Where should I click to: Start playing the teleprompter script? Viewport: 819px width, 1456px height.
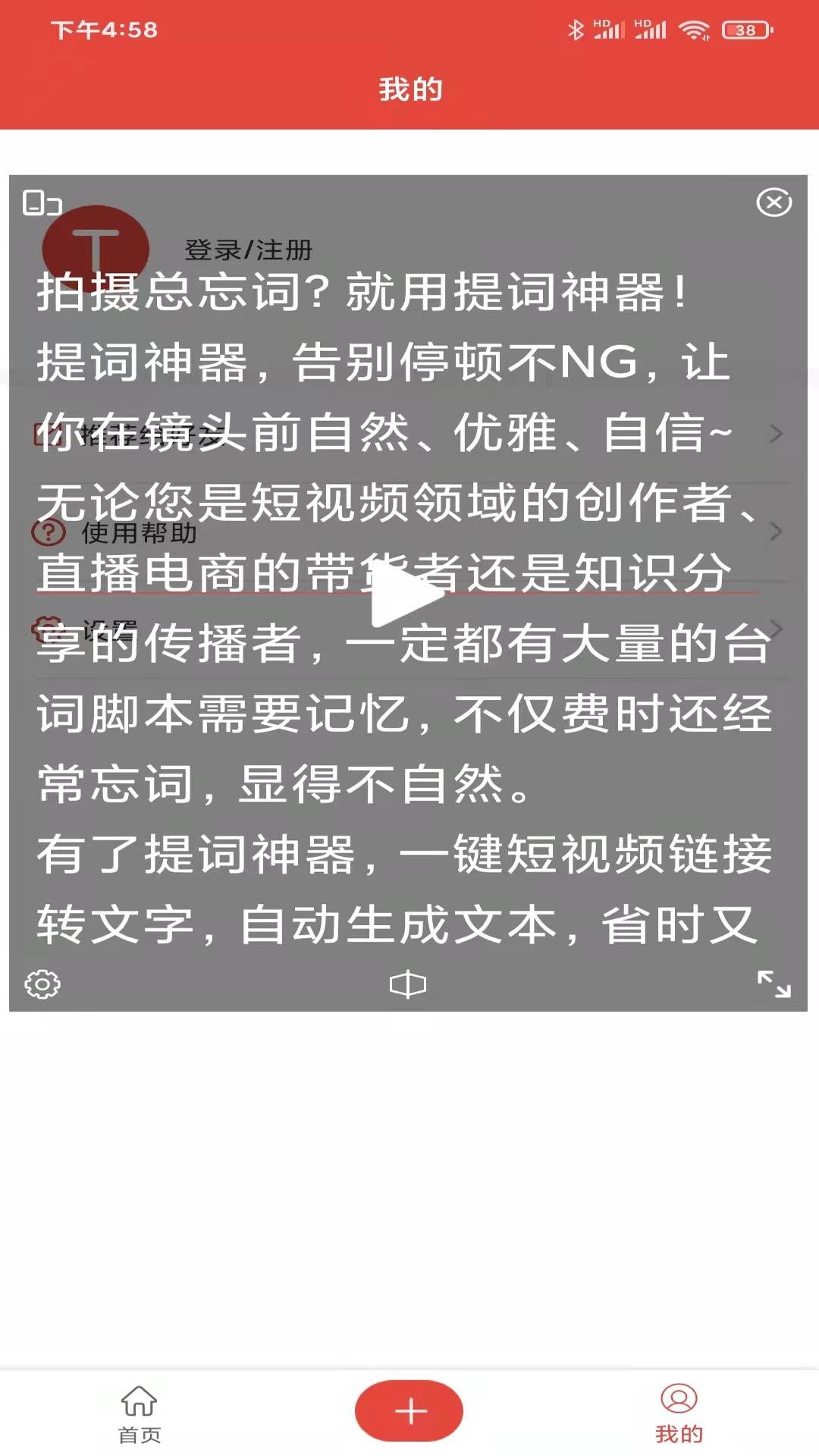(407, 595)
